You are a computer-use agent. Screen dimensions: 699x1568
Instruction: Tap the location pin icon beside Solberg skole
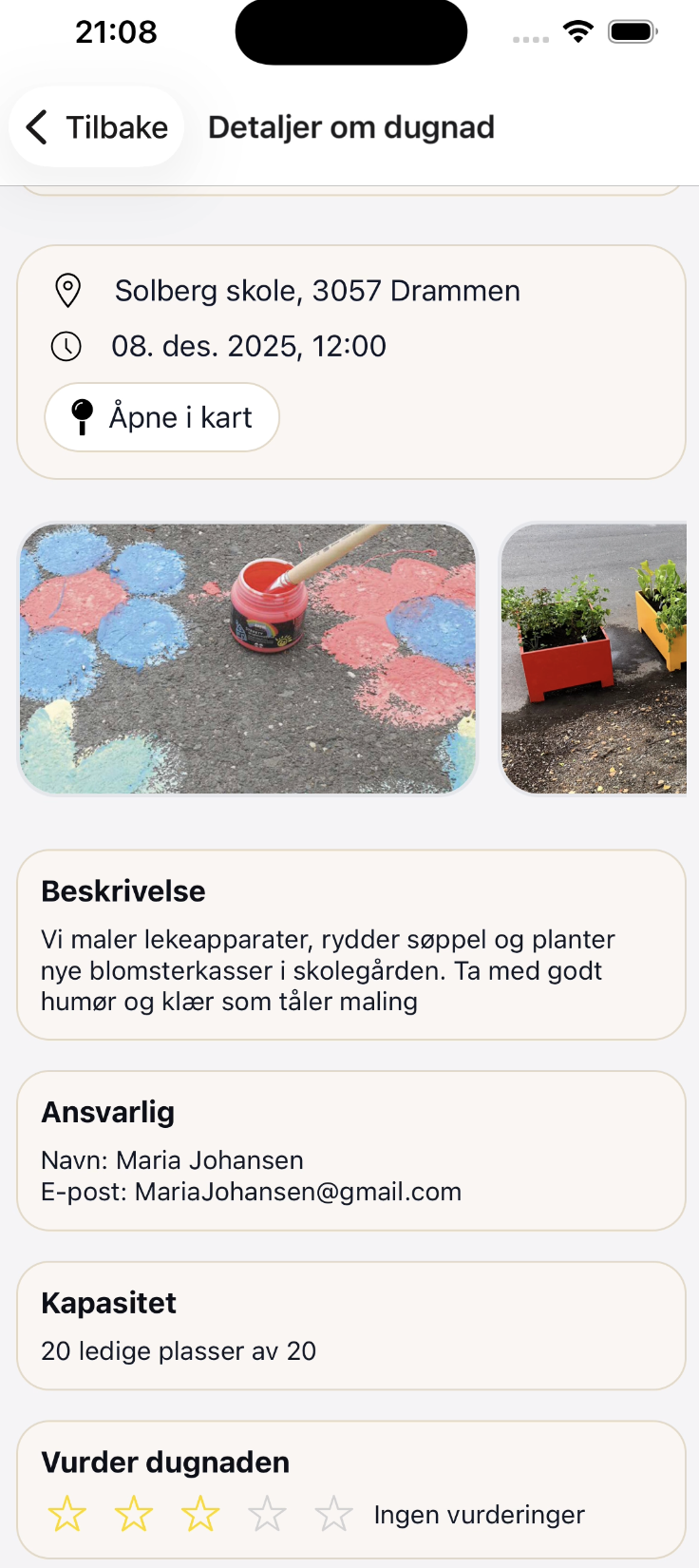point(66,291)
